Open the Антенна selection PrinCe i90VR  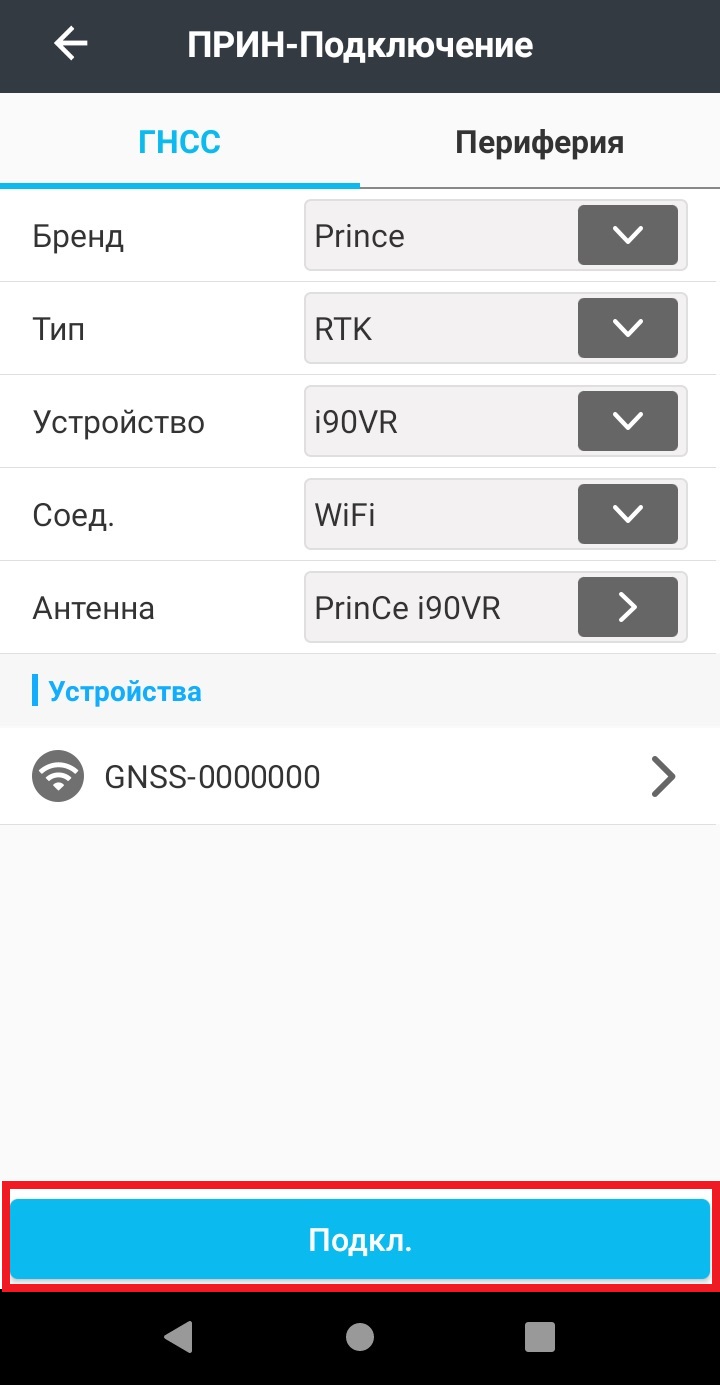point(496,608)
